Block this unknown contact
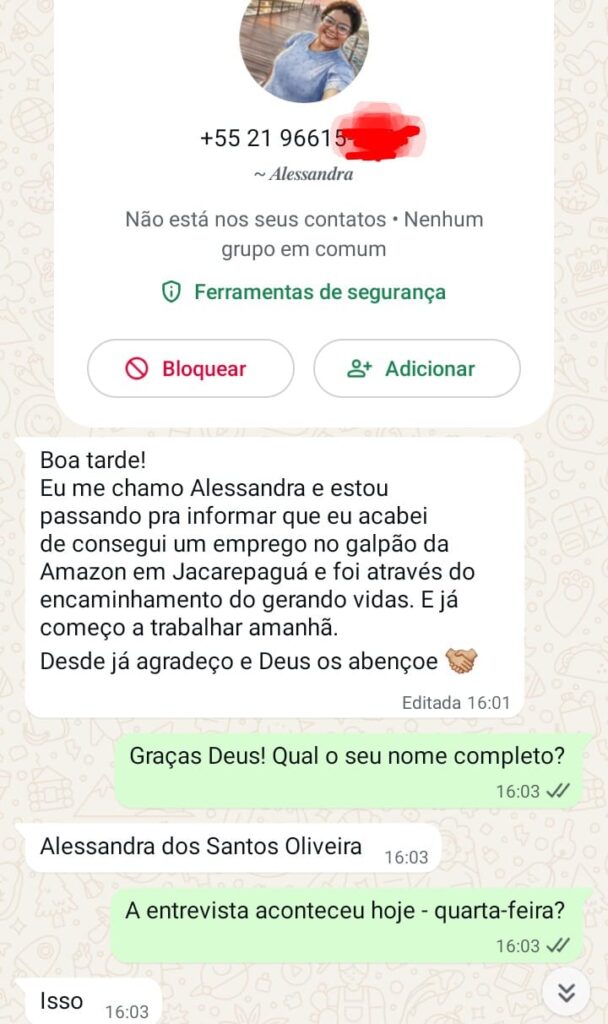The image size is (608, 1024). pos(190,368)
